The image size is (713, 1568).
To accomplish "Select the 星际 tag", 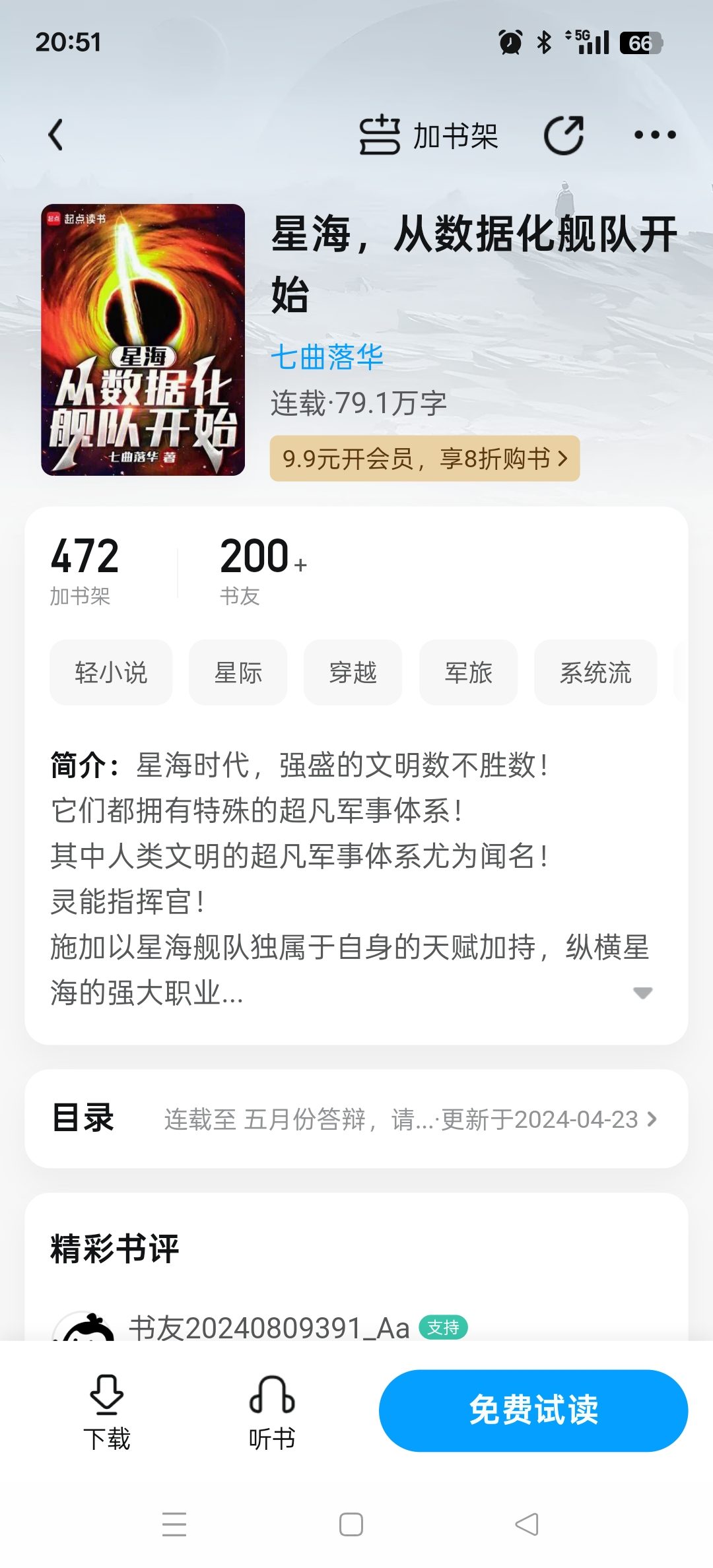I will pyautogui.click(x=238, y=672).
